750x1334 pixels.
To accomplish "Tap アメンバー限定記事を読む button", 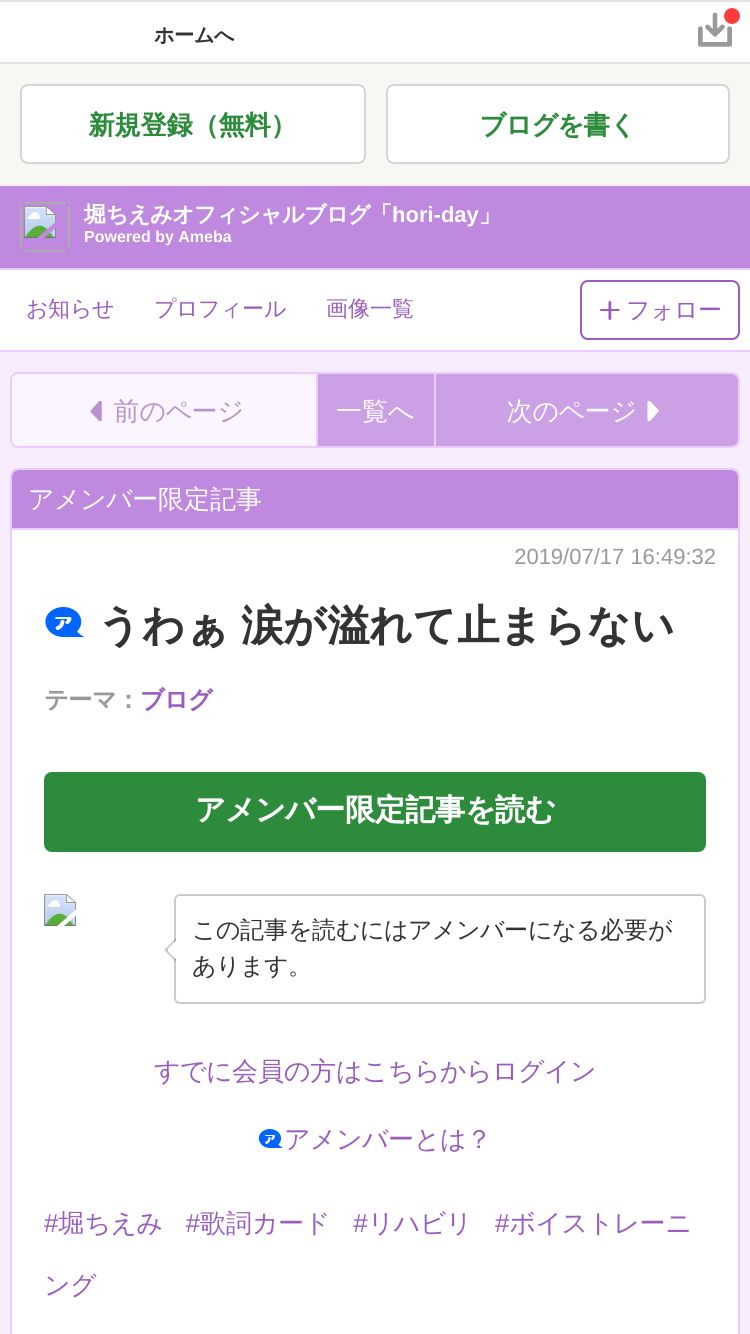I will tap(375, 812).
